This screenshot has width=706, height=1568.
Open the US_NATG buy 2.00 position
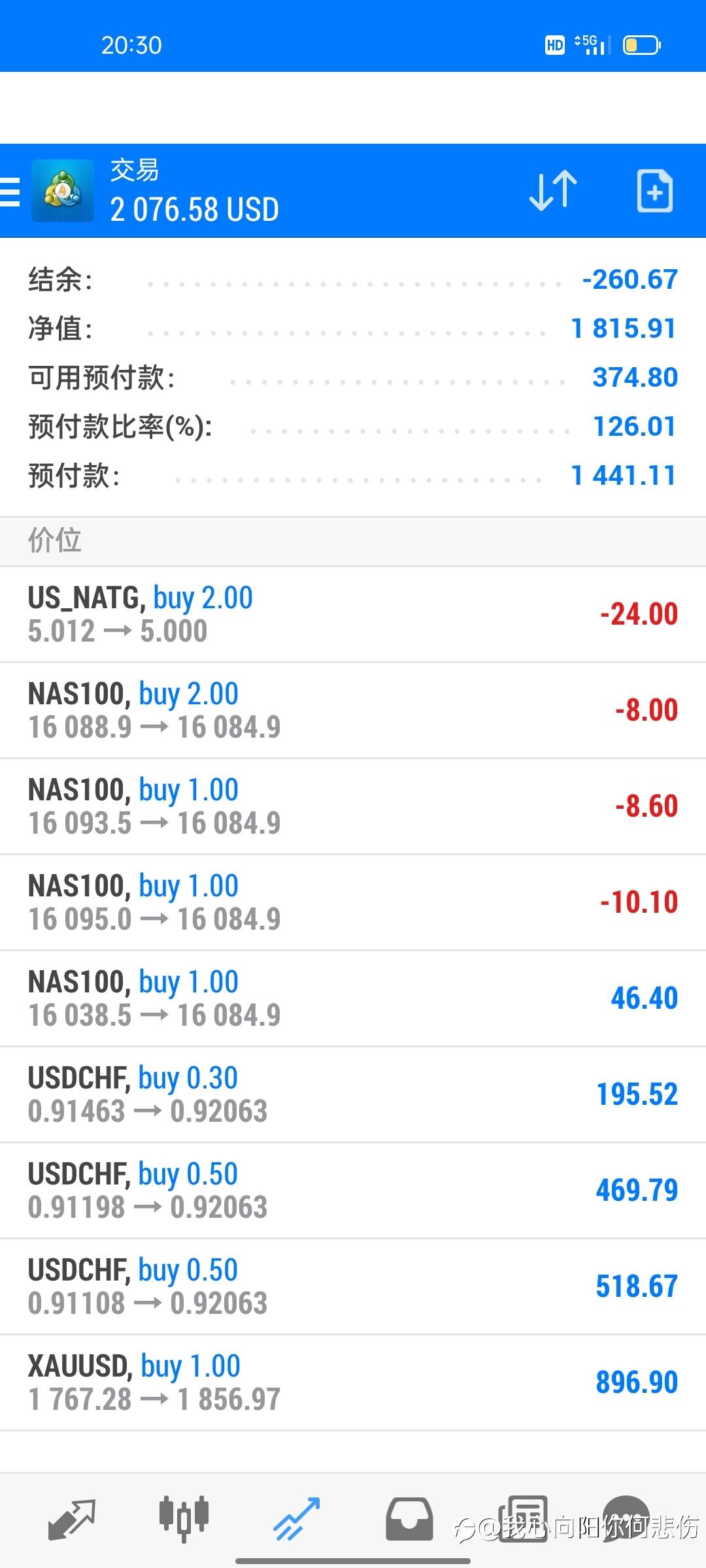pos(353,614)
